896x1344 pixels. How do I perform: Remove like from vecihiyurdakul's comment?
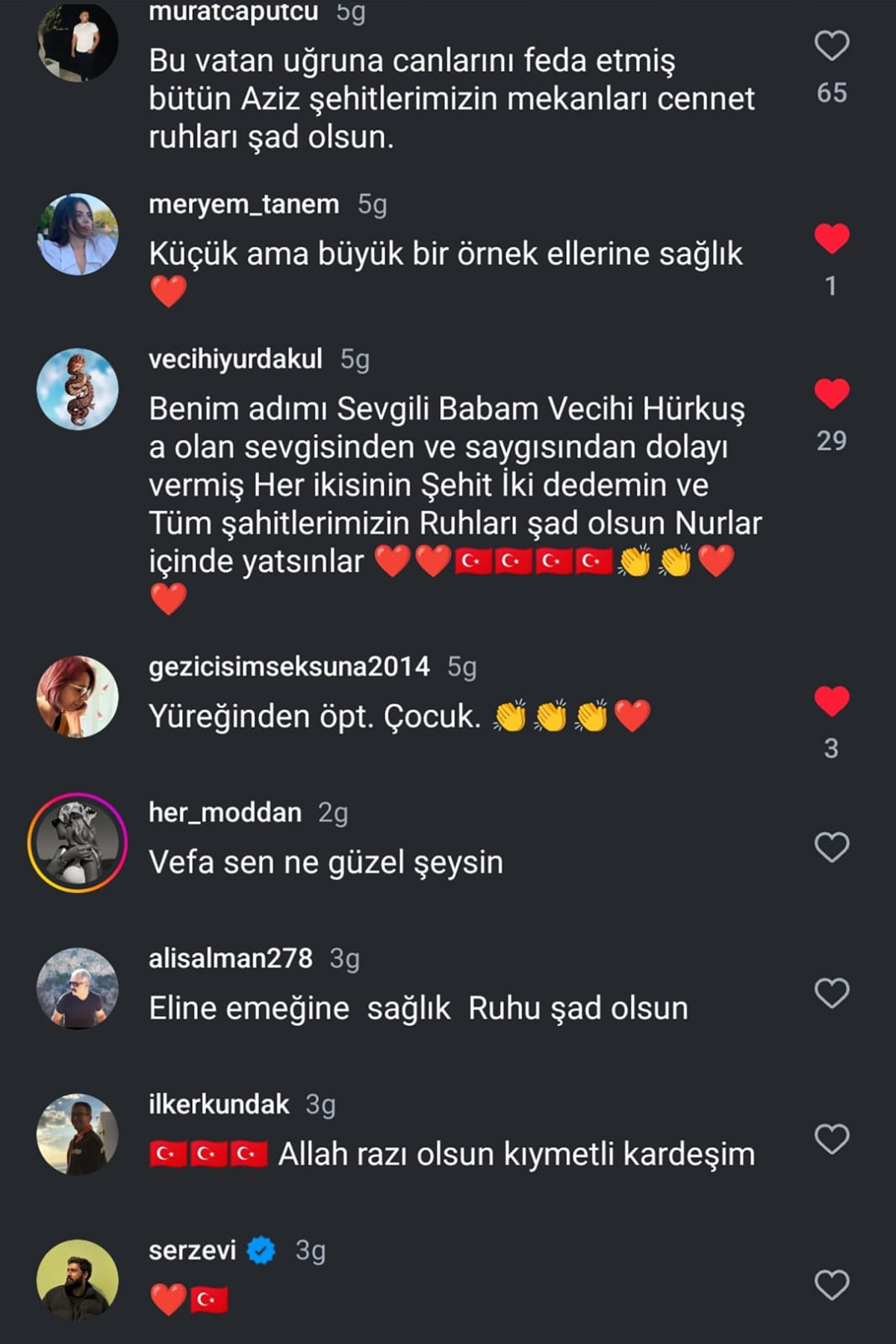click(x=831, y=393)
